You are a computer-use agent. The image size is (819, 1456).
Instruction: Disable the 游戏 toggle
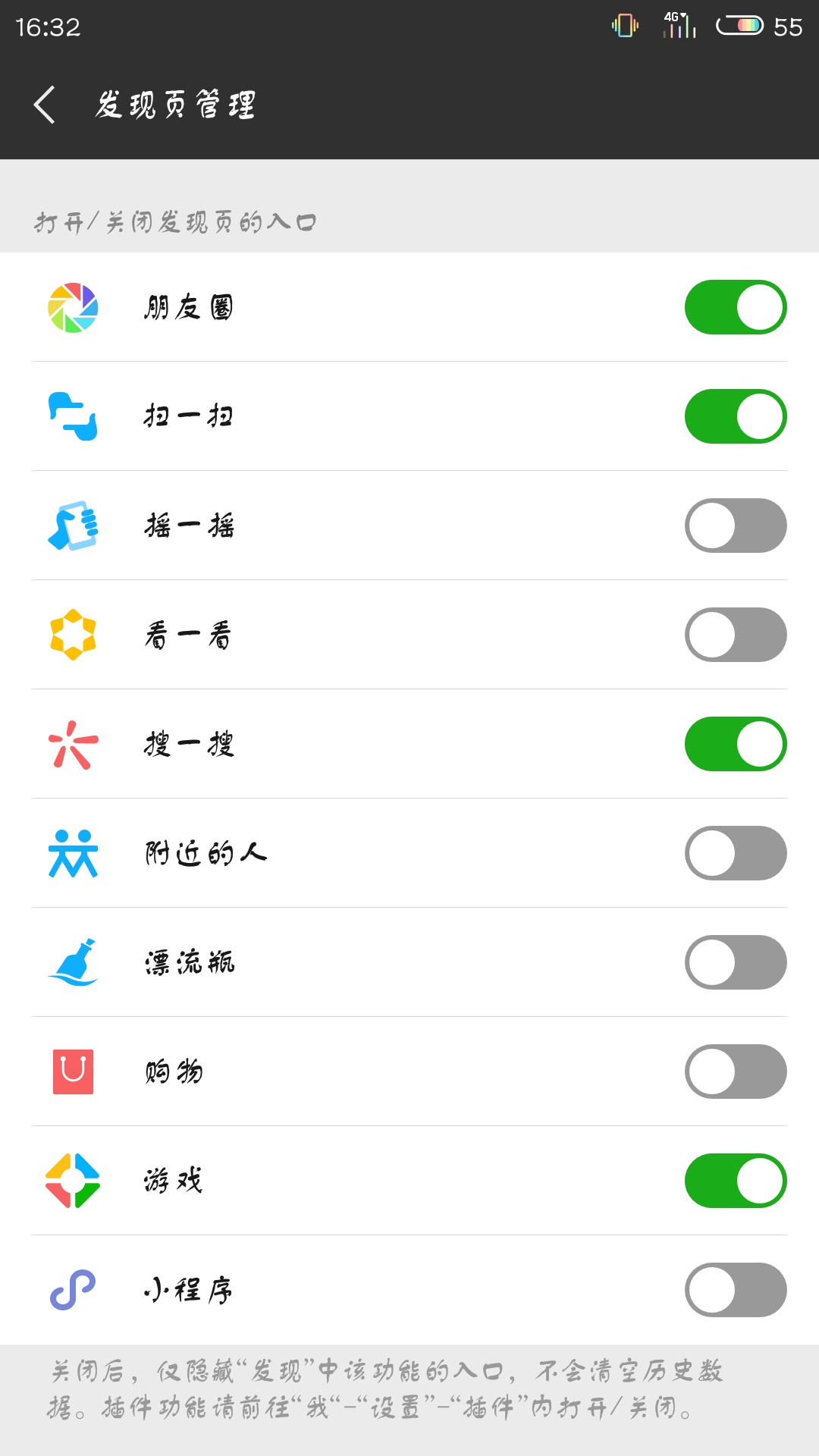click(x=735, y=1181)
